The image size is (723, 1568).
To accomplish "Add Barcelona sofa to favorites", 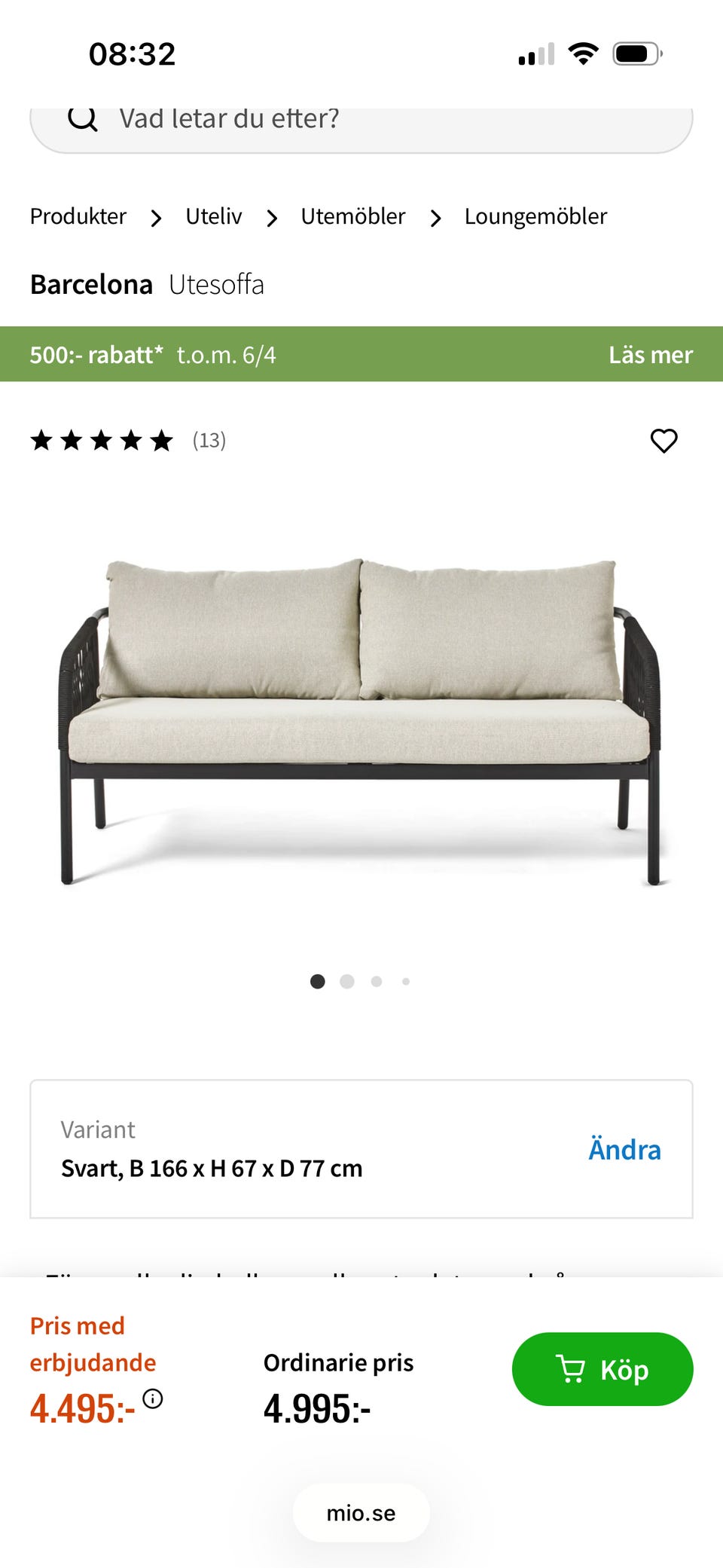I will coord(664,441).
